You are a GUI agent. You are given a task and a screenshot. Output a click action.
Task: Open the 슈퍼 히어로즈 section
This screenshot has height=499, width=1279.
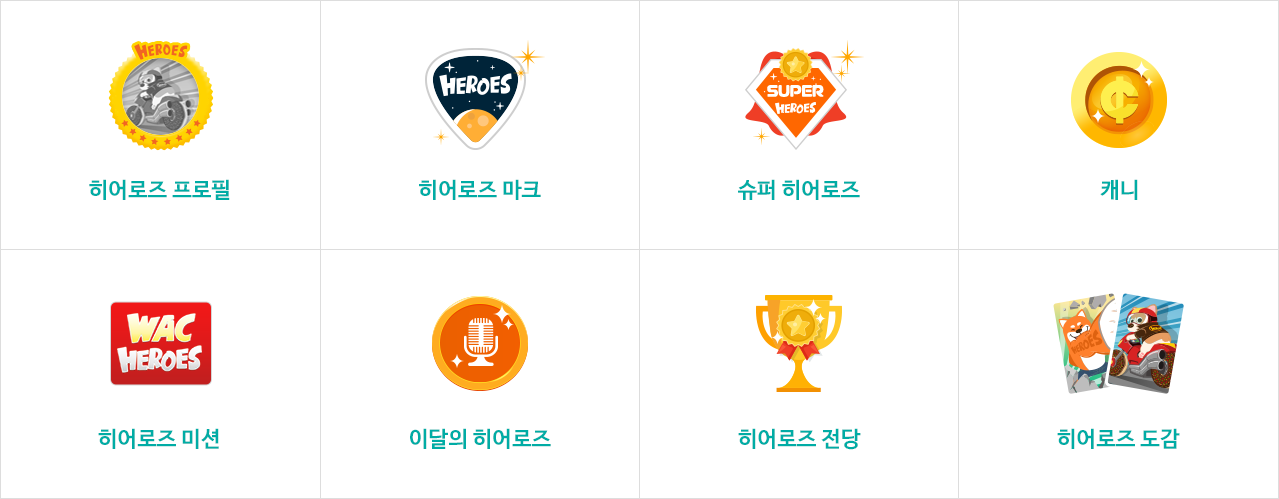click(x=798, y=125)
